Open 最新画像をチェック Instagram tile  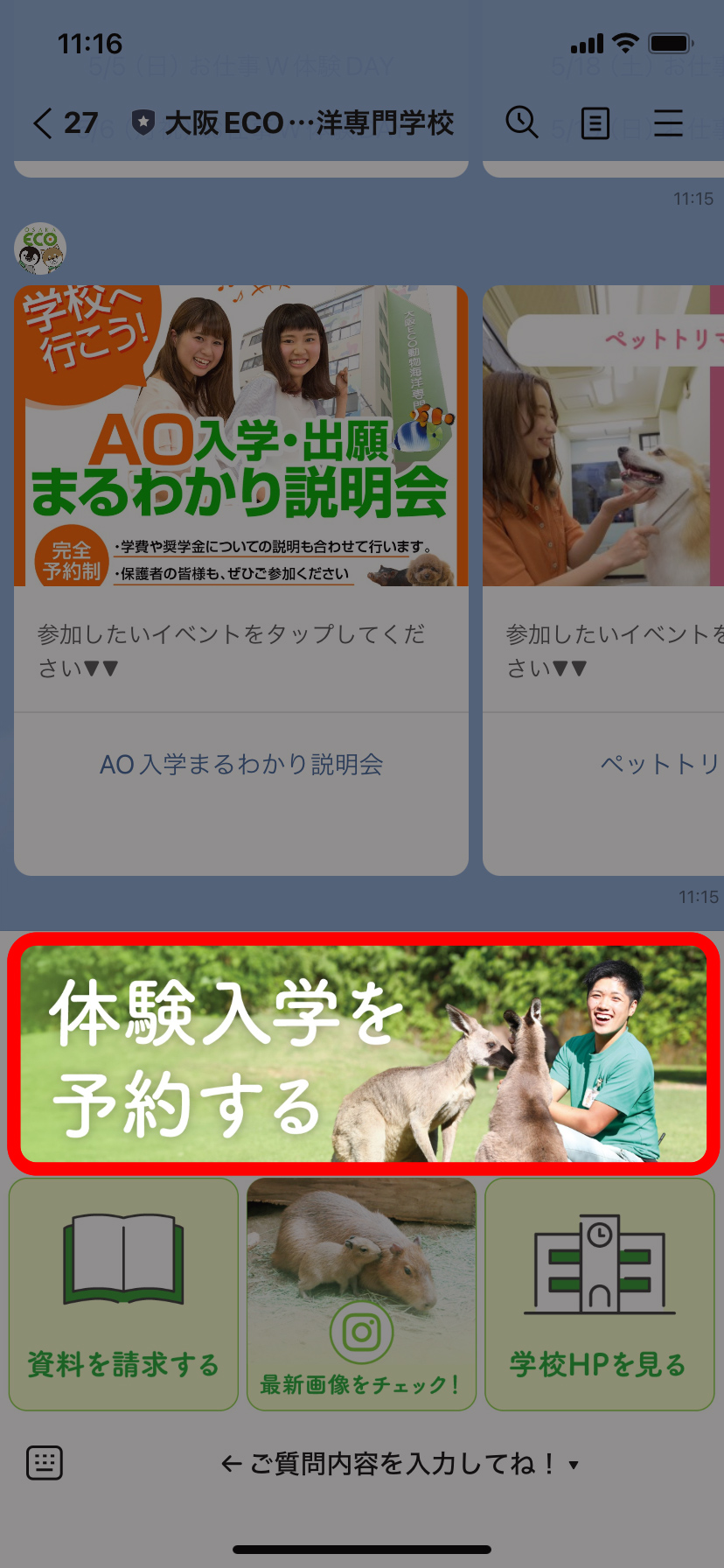(x=361, y=1294)
